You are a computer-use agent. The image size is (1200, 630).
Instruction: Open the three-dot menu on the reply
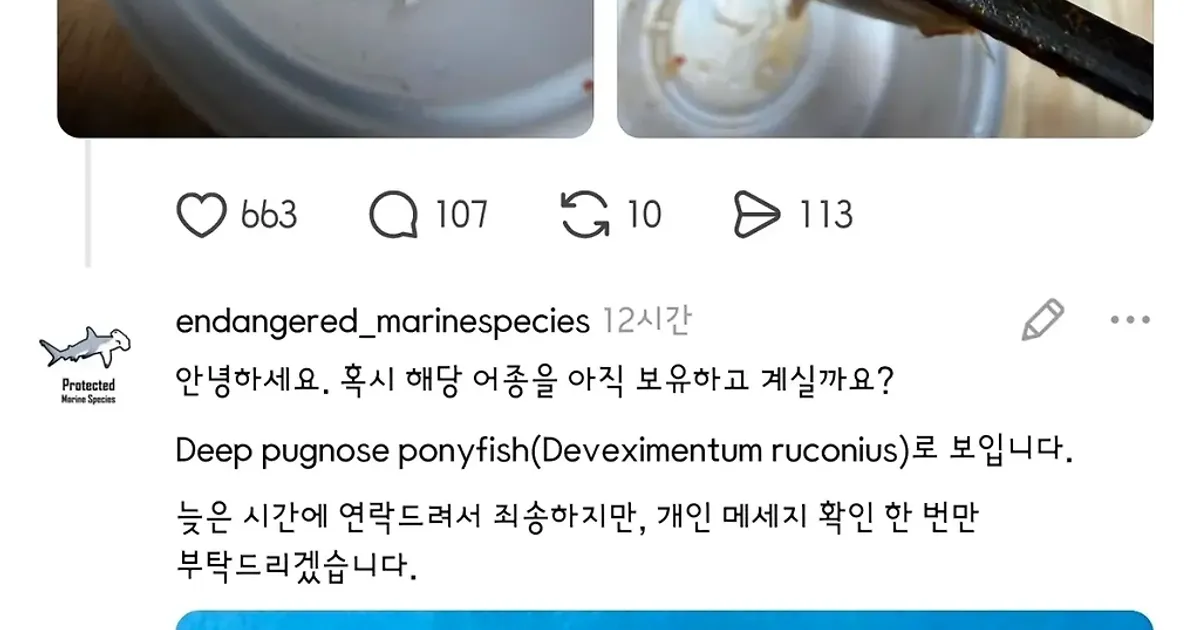tap(1130, 321)
